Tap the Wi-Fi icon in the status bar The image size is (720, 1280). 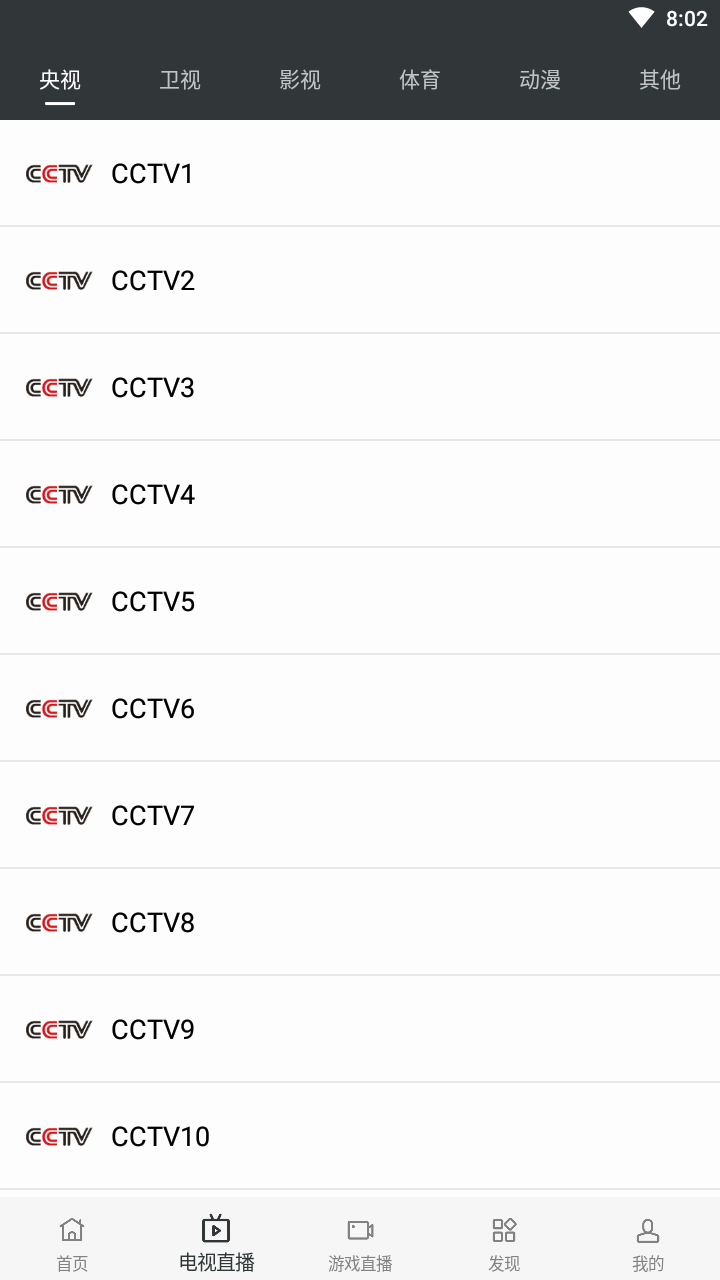[641, 16]
